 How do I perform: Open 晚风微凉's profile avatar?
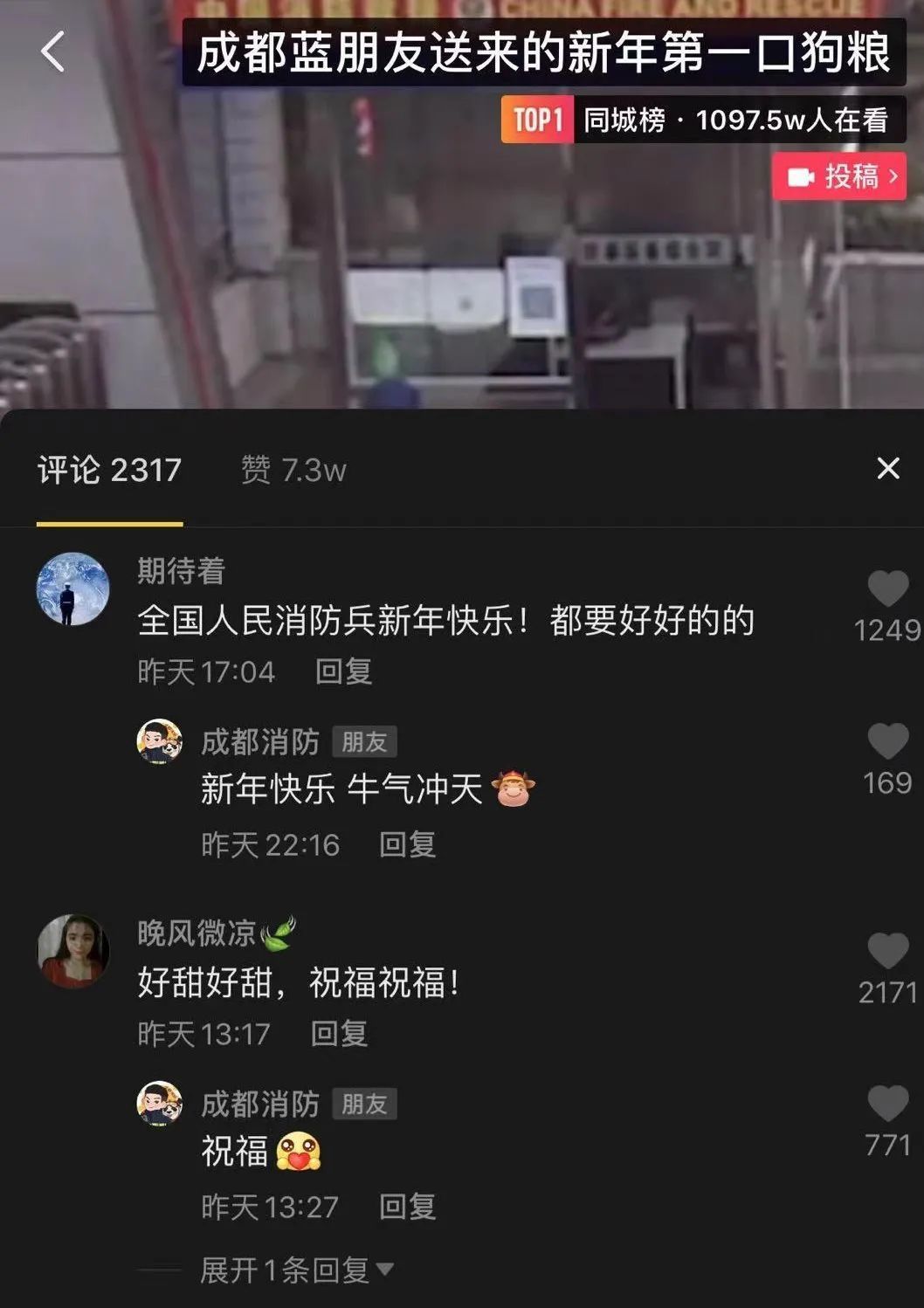pos(73,951)
